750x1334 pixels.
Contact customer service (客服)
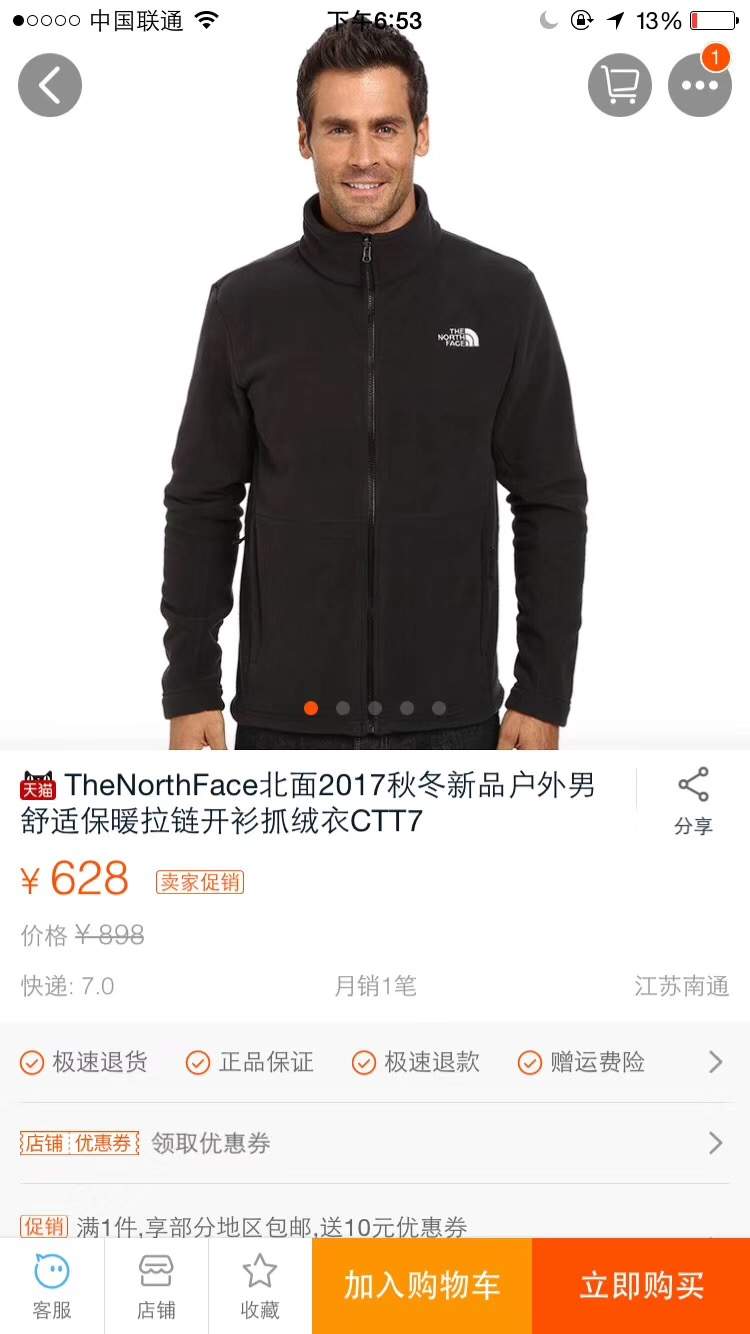pos(52,1285)
